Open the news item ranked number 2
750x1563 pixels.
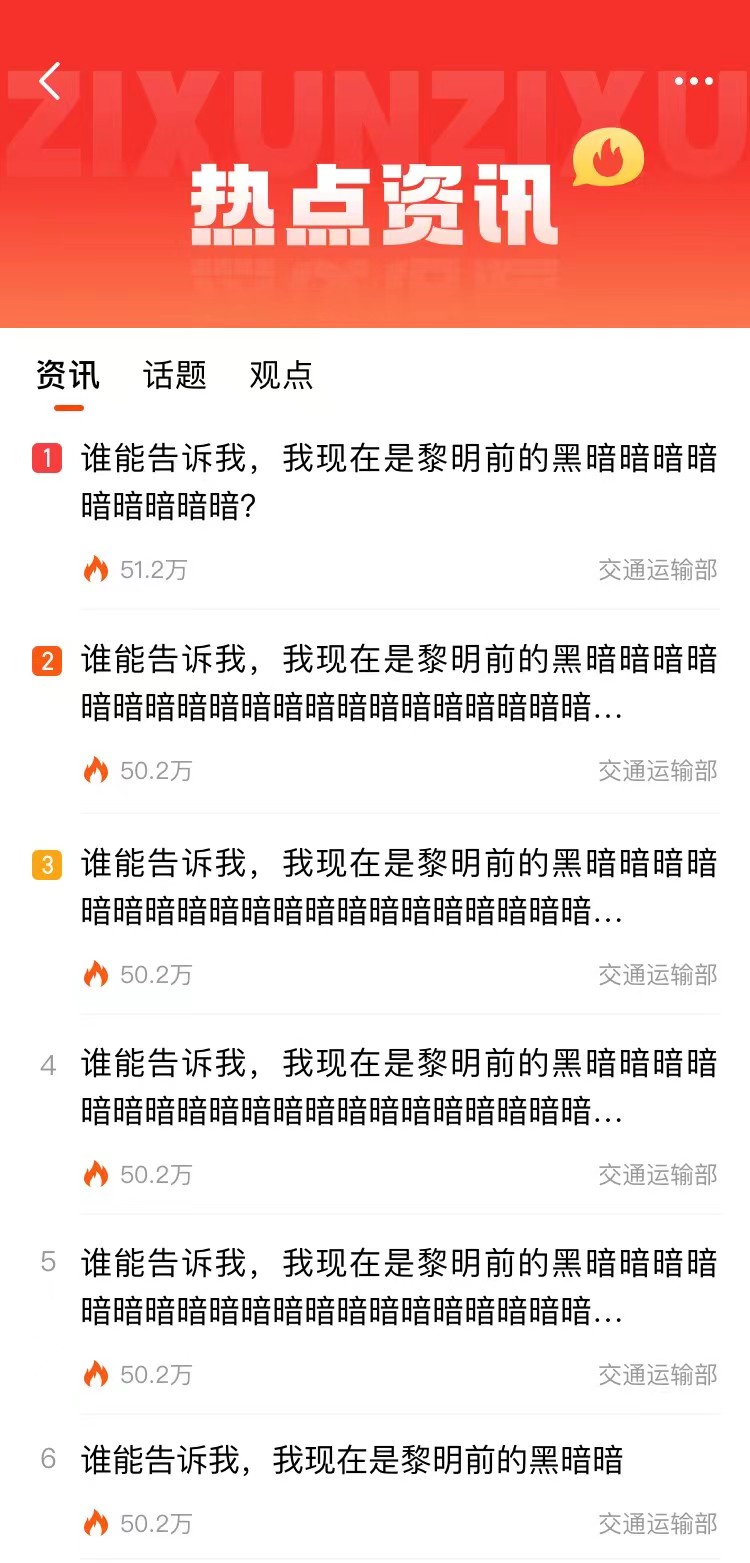[x=375, y=712]
